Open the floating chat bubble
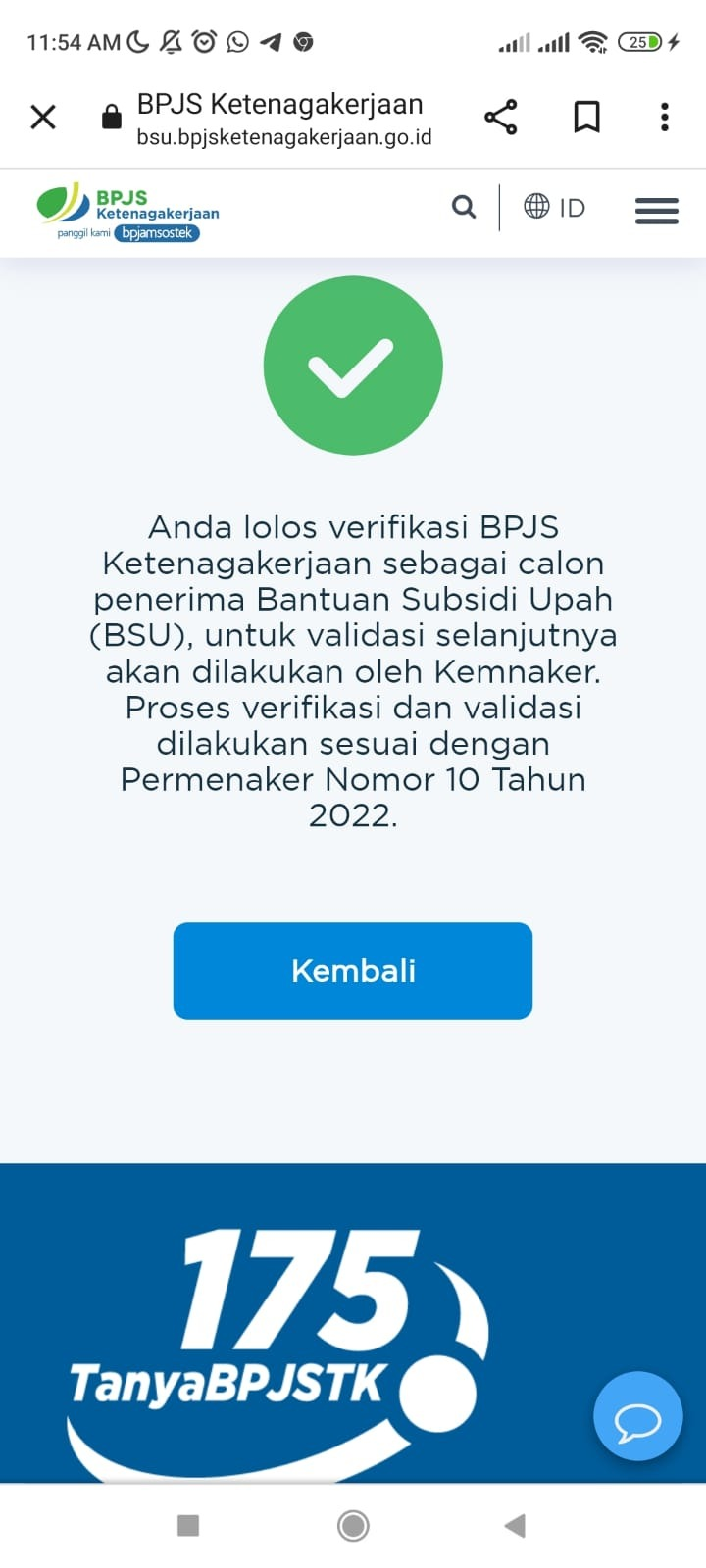Screen dimensions: 706x1568 click(x=638, y=1416)
